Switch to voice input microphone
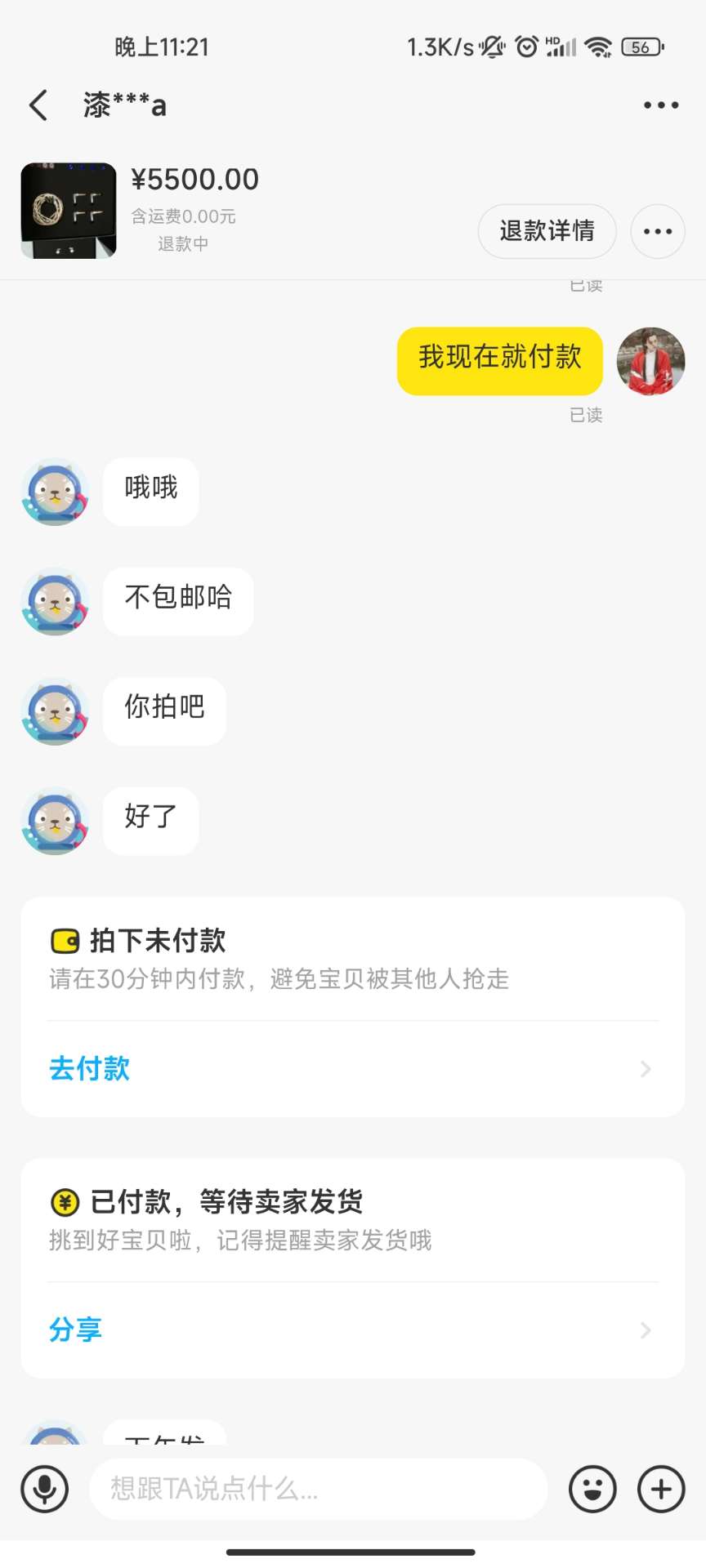 pos(45,1489)
